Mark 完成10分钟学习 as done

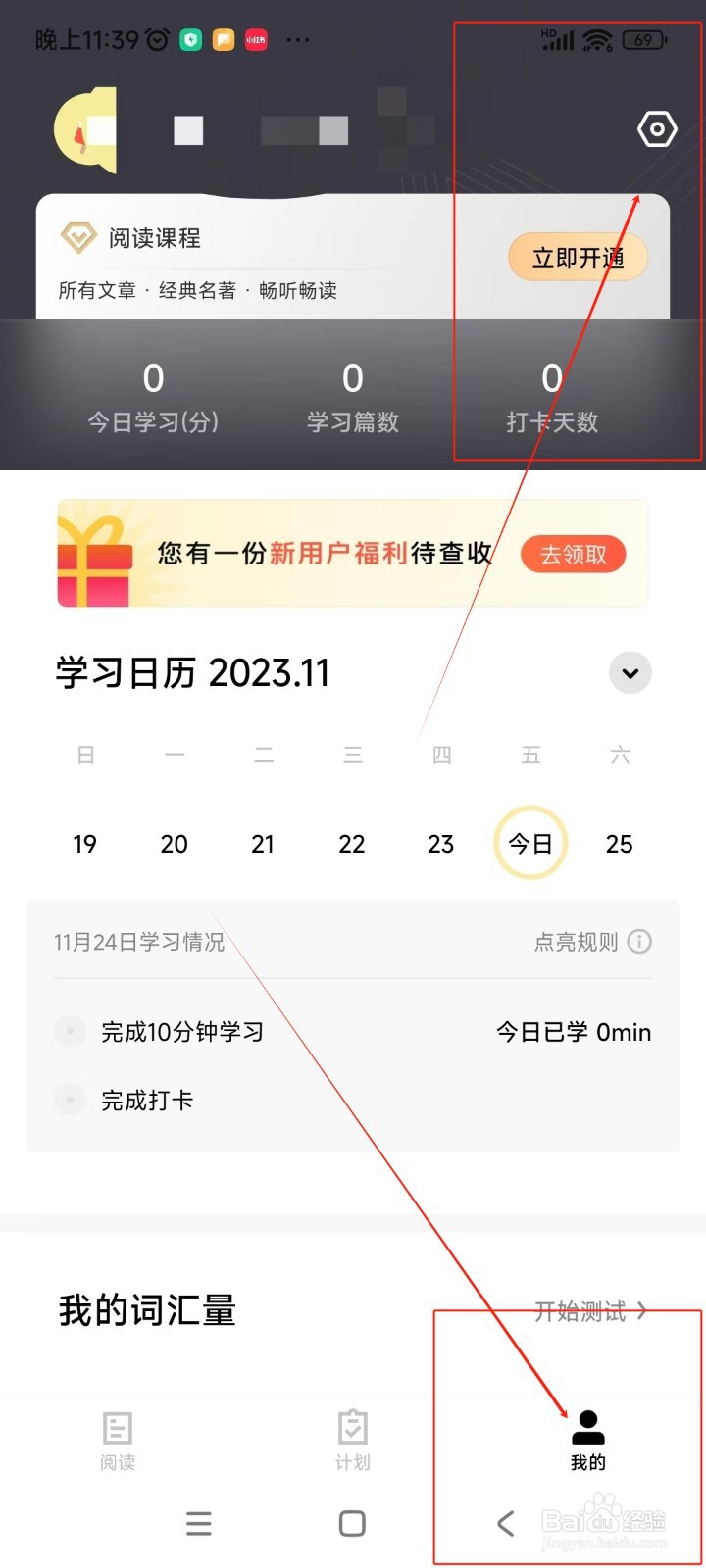[70, 1031]
